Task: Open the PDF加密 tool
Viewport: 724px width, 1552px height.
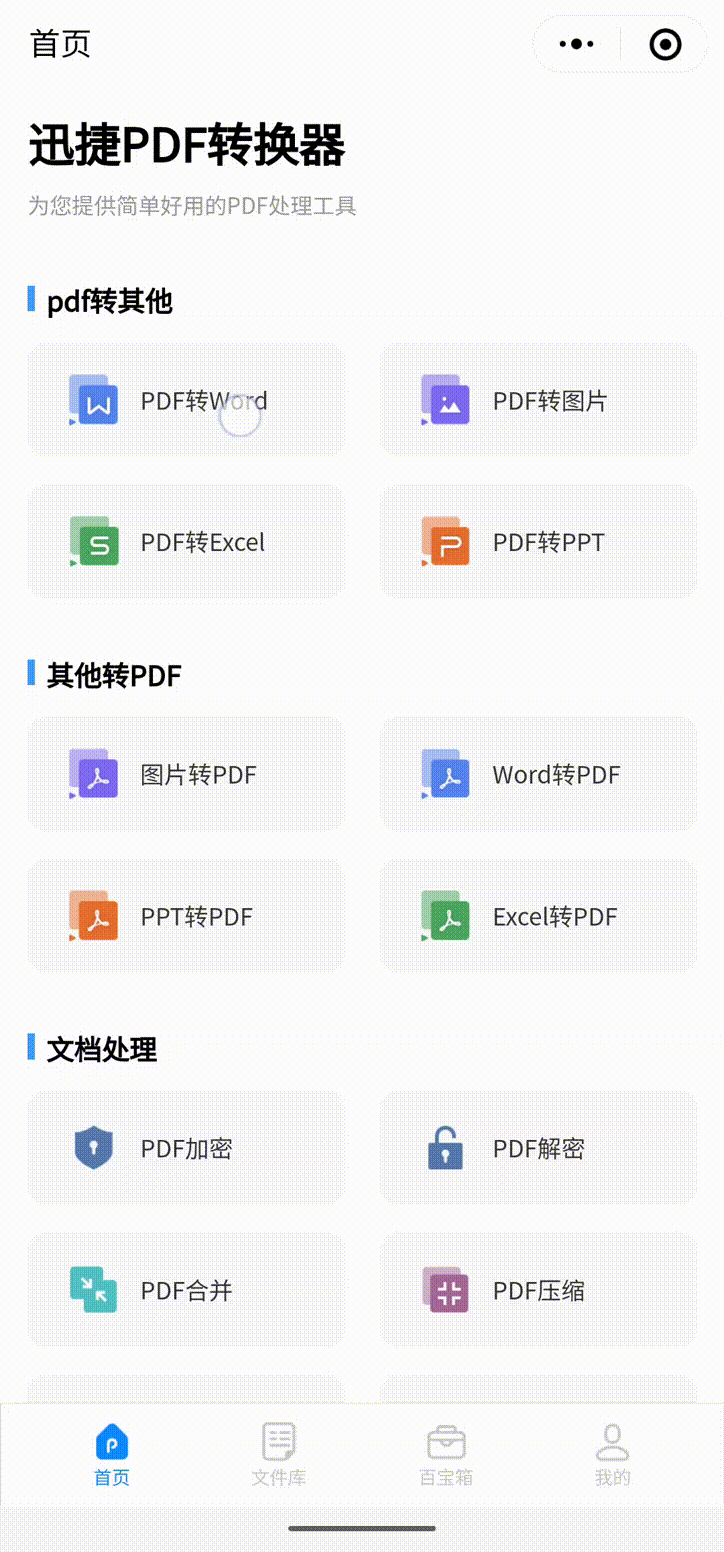Action: [186, 1148]
